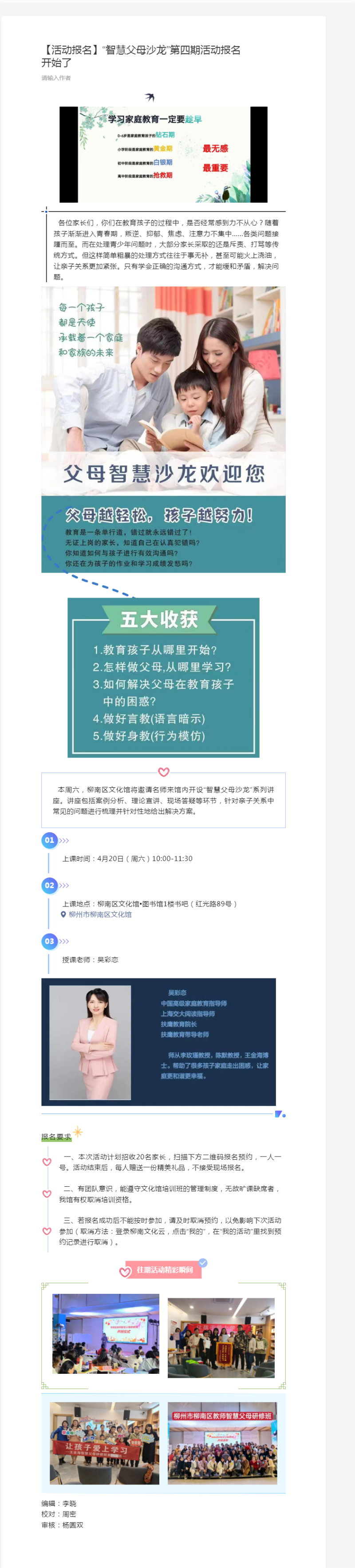The width and height of the screenshot is (355, 1568).
Task: Open the video 学习家庭教育一定要趁早
Action: coord(163,155)
